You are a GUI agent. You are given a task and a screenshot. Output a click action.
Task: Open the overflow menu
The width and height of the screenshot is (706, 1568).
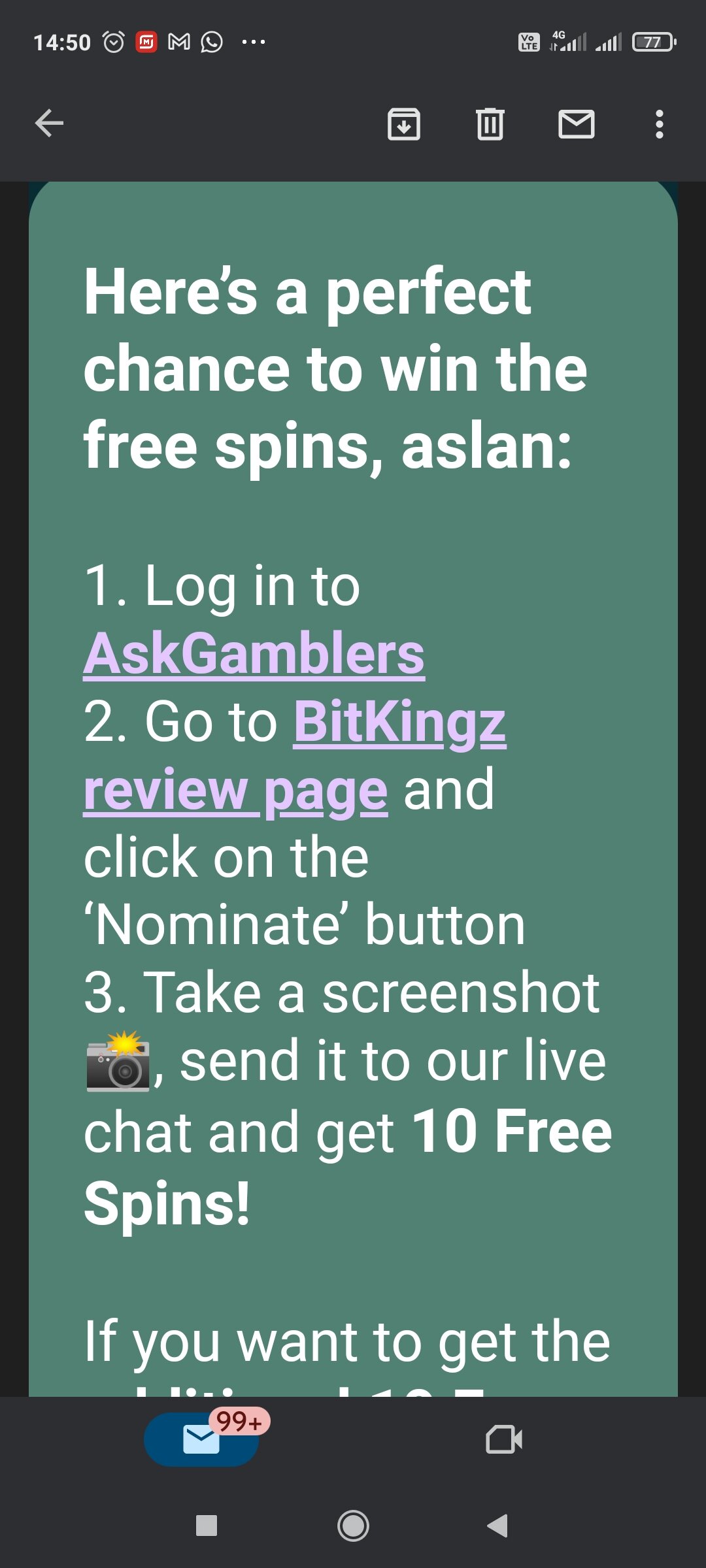659,124
